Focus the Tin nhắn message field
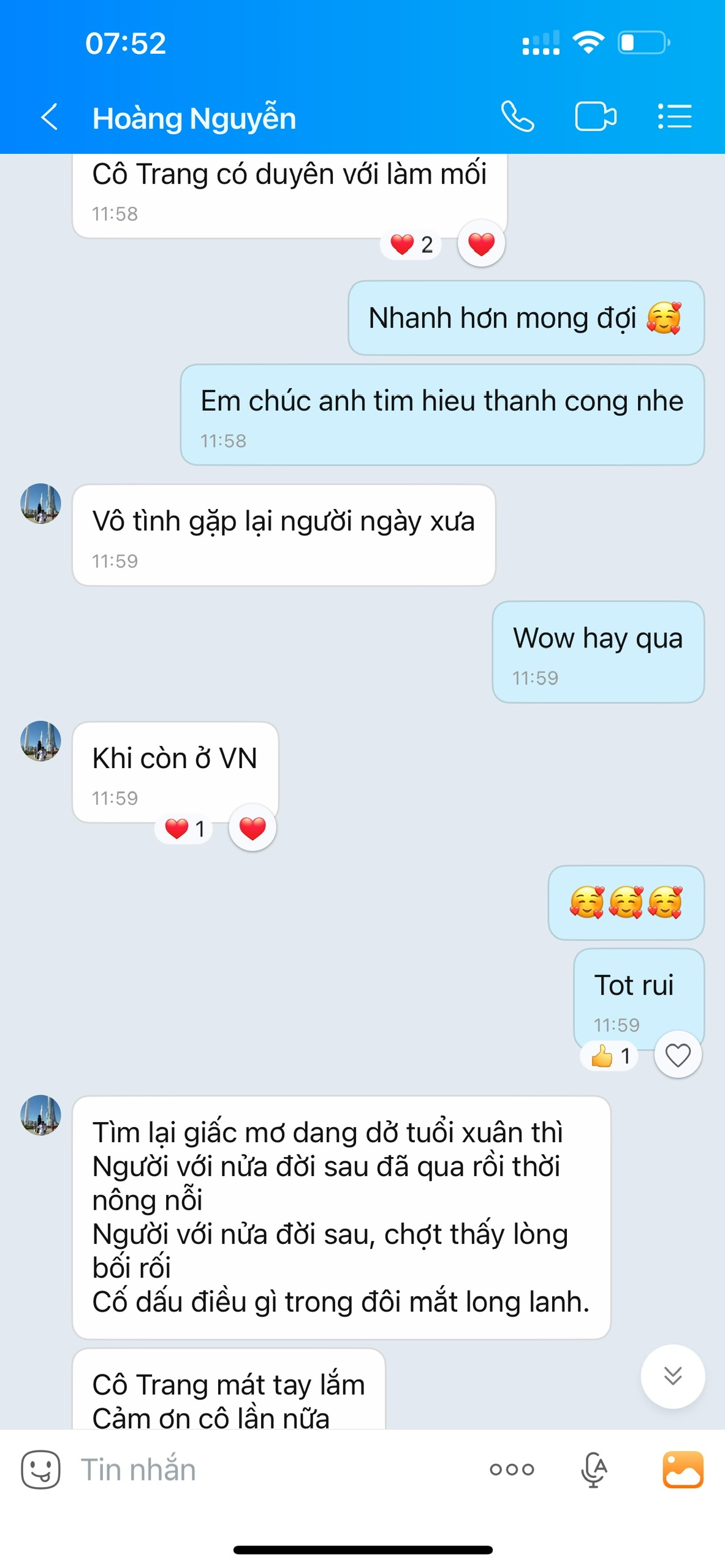This screenshot has height=1568, width=725. click(x=270, y=1469)
